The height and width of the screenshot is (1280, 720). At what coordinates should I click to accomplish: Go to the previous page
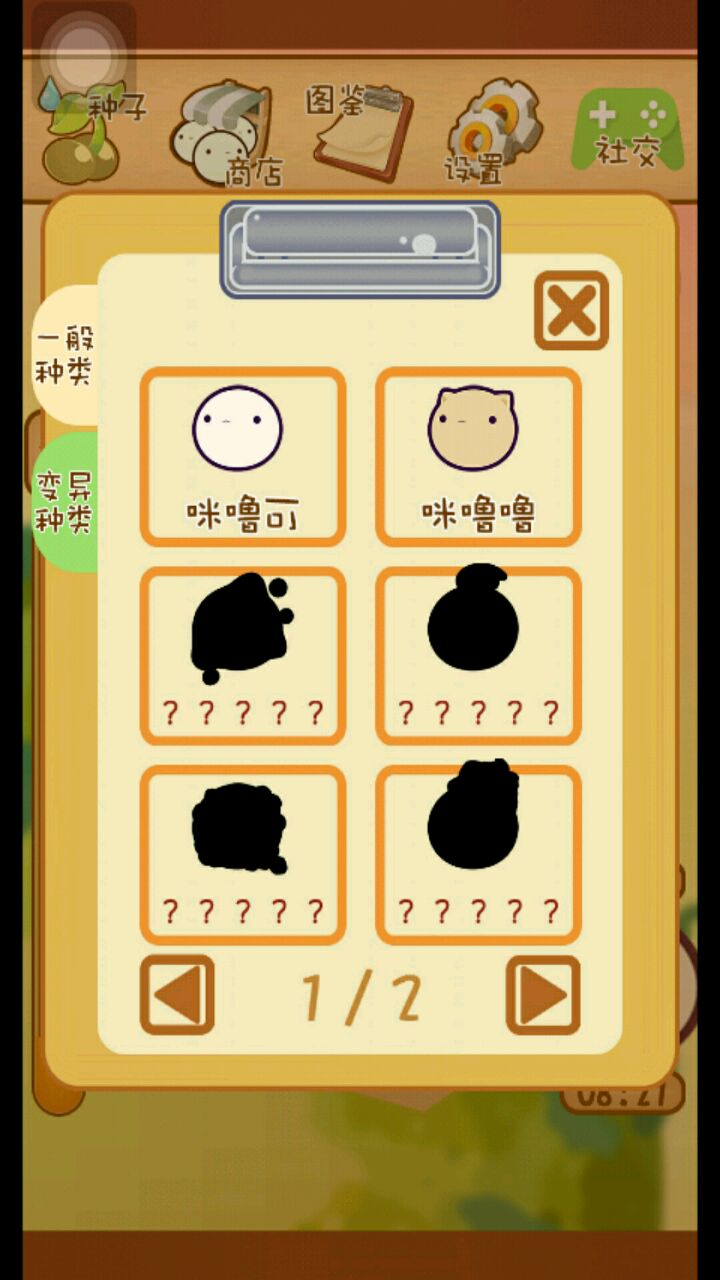(x=177, y=995)
